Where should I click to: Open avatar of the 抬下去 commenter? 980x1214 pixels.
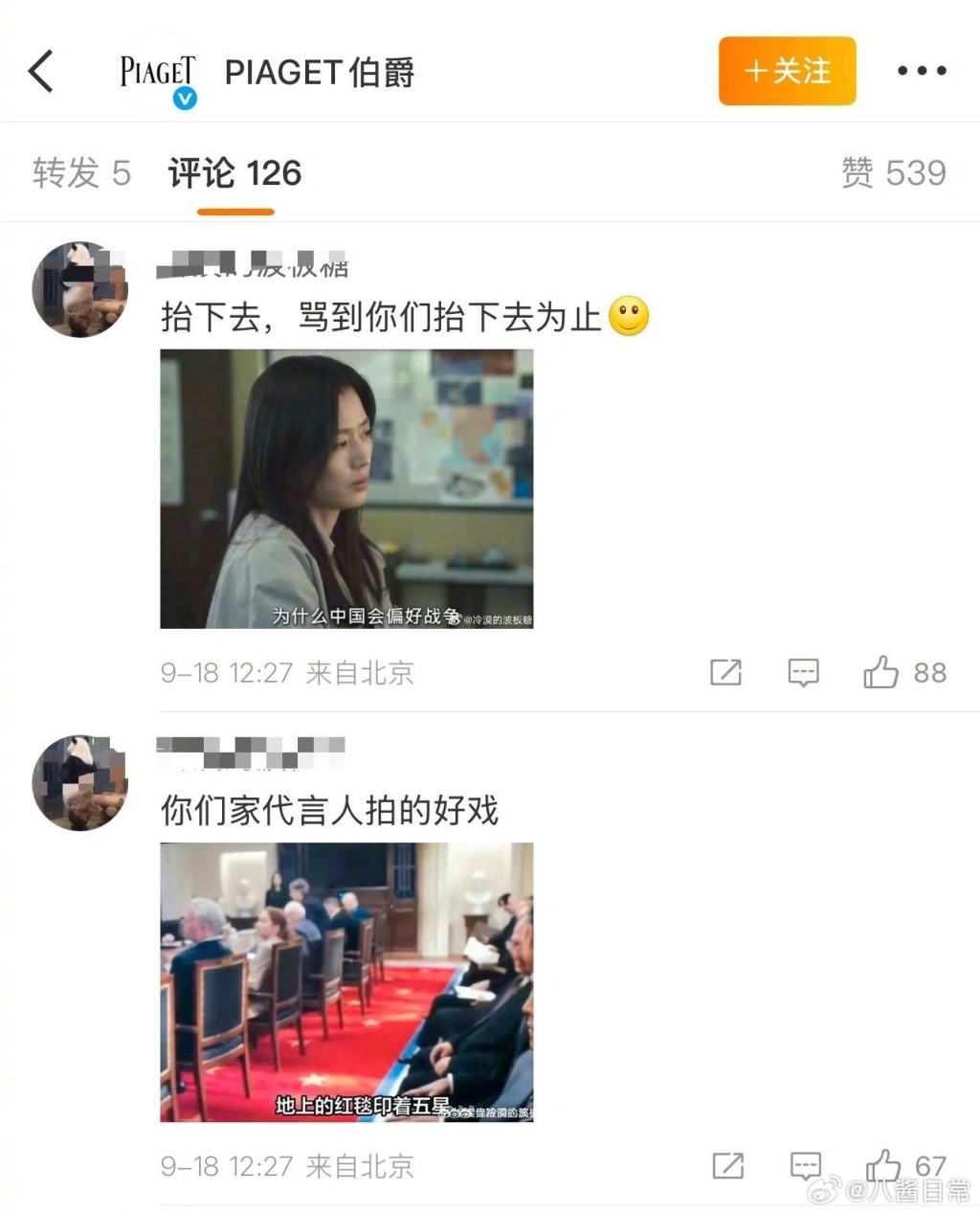tap(80, 289)
